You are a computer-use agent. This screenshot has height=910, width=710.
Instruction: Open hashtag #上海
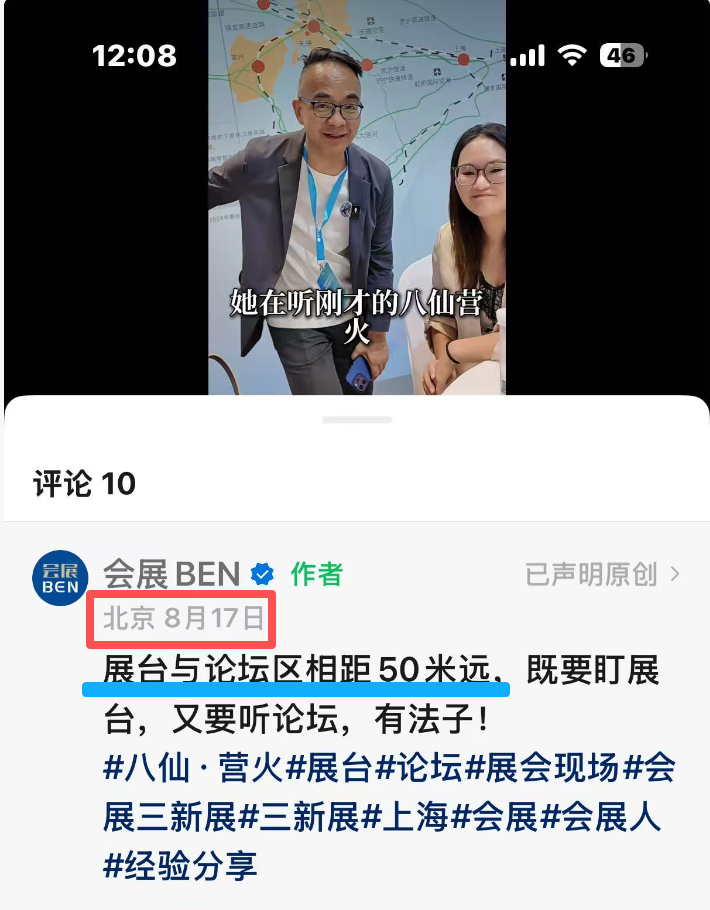click(405, 817)
